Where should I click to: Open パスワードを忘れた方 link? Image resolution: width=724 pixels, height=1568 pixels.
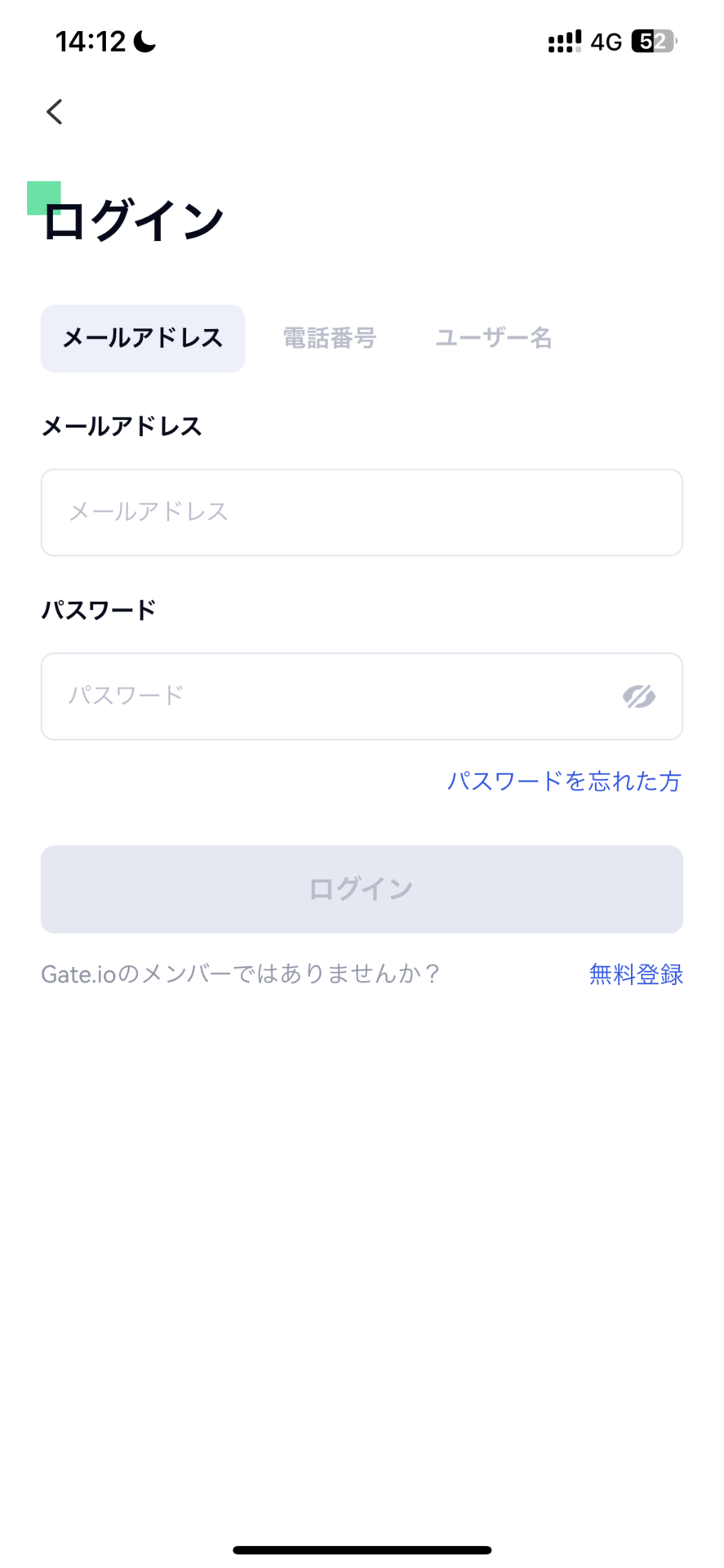[x=564, y=782]
